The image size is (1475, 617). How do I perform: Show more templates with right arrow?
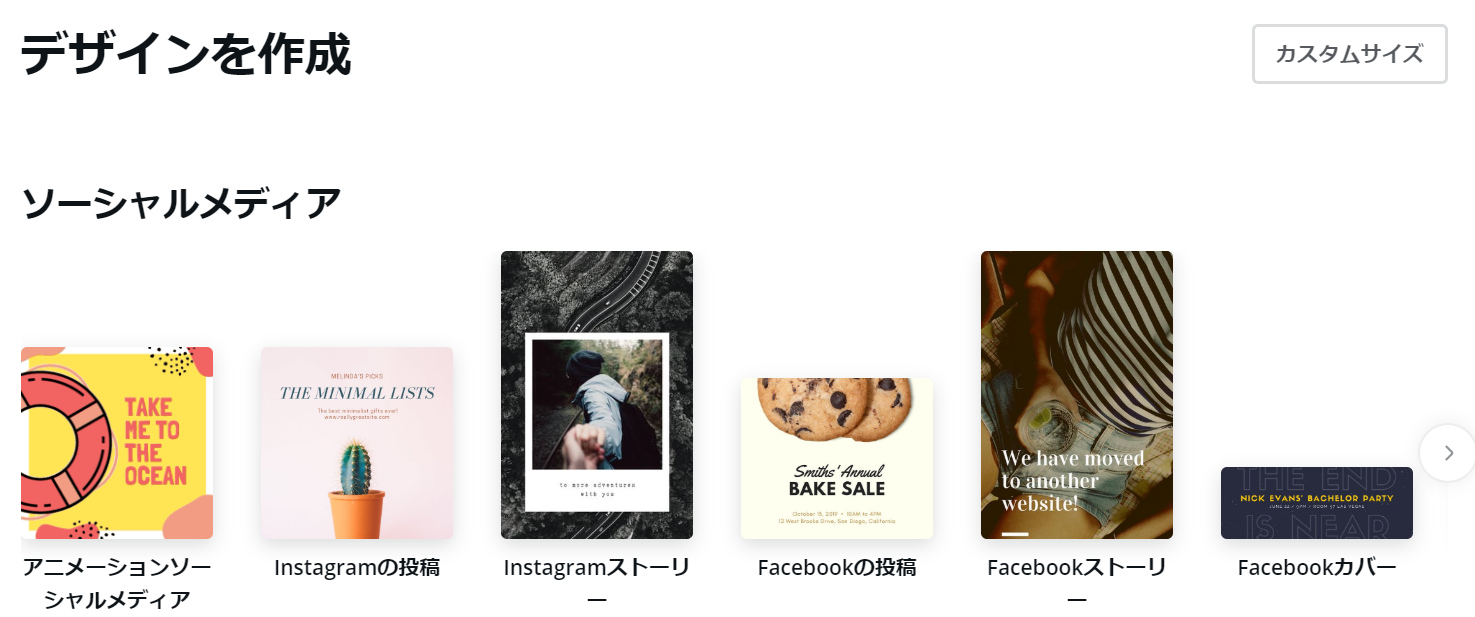point(1448,453)
